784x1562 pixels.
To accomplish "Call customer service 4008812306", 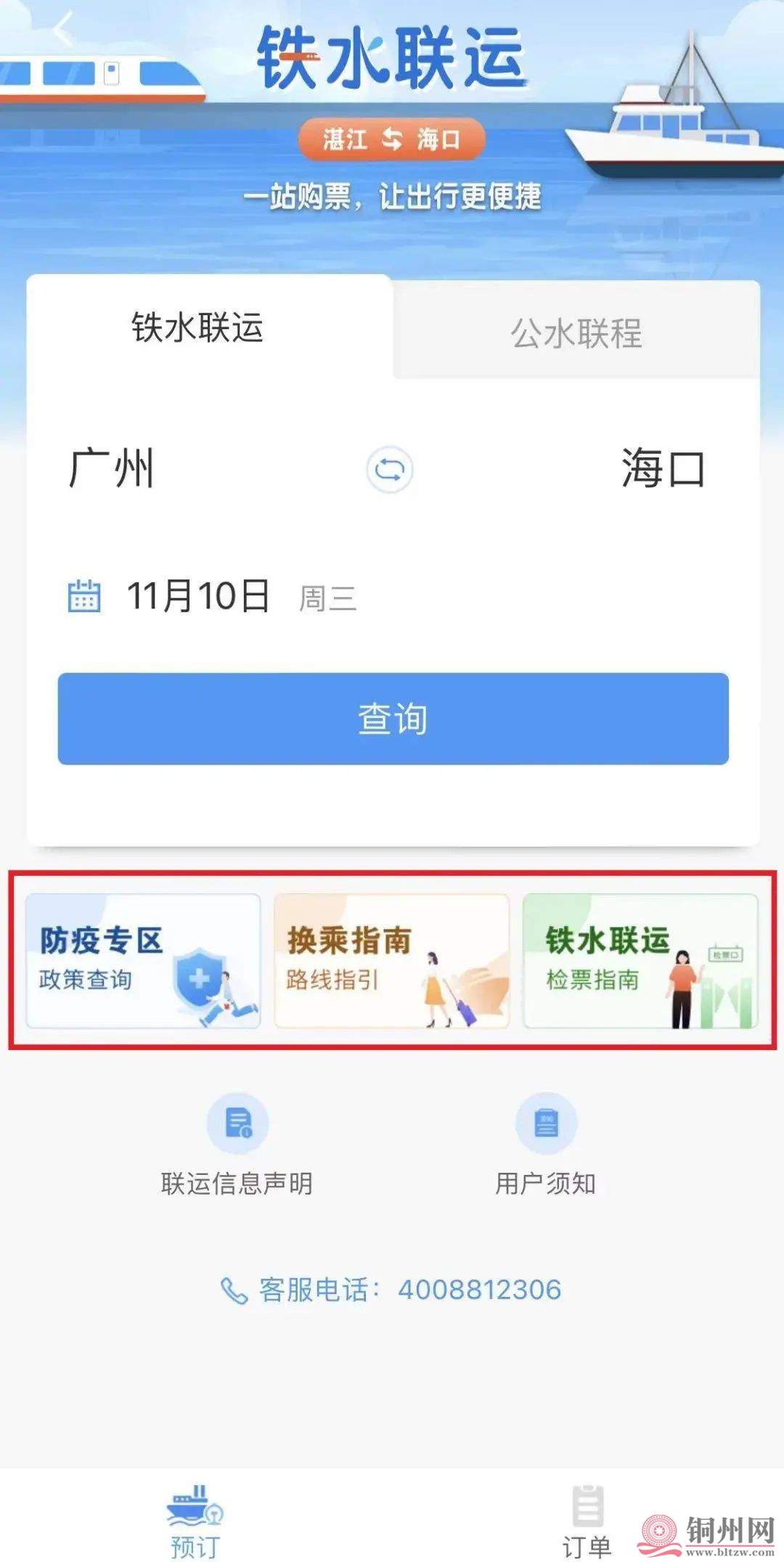I will pyautogui.click(x=392, y=1290).
